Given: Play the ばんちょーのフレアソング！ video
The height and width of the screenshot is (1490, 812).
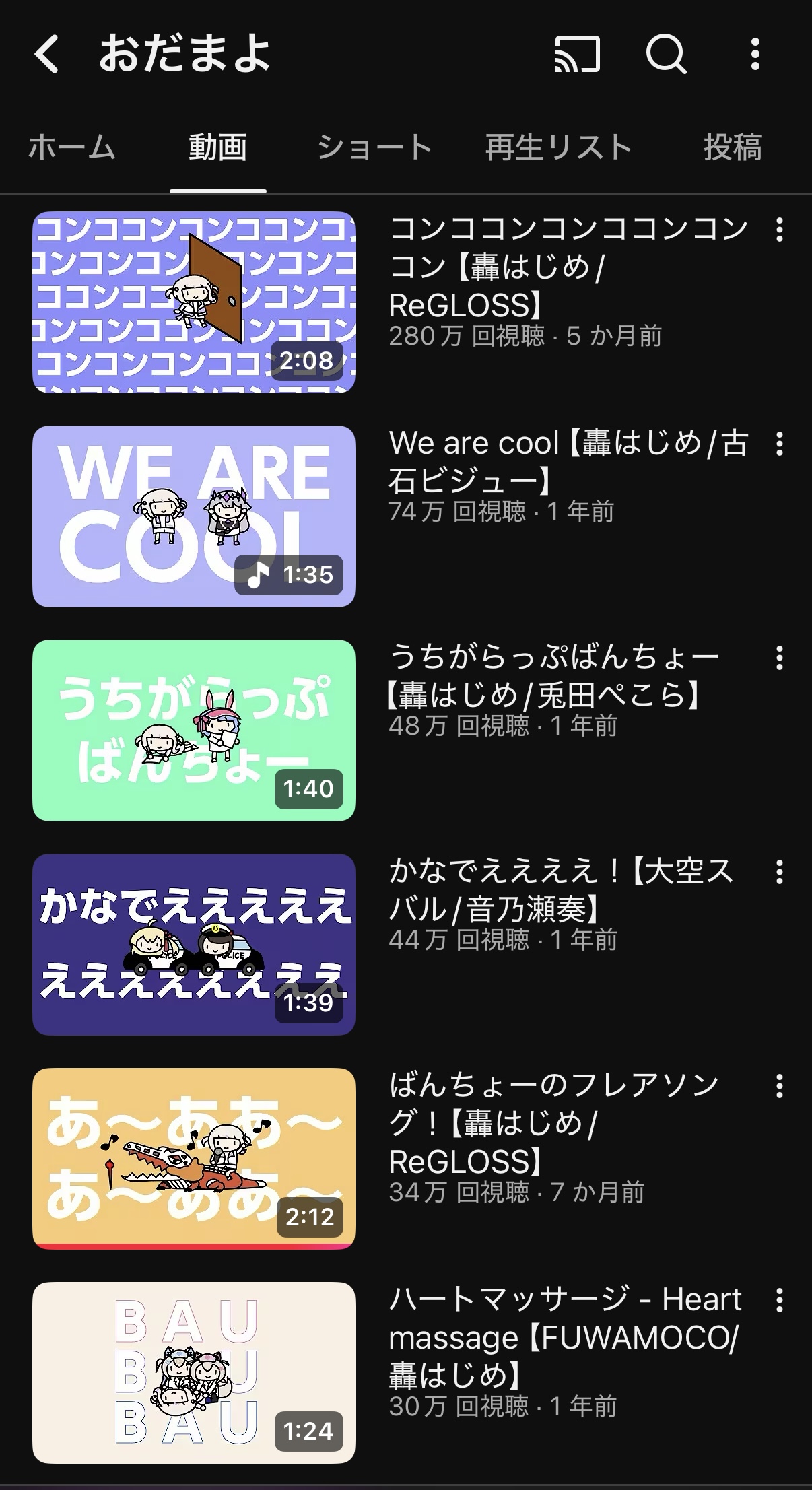Looking at the screenshot, I should pyautogui.click(x=194, y=1158).
